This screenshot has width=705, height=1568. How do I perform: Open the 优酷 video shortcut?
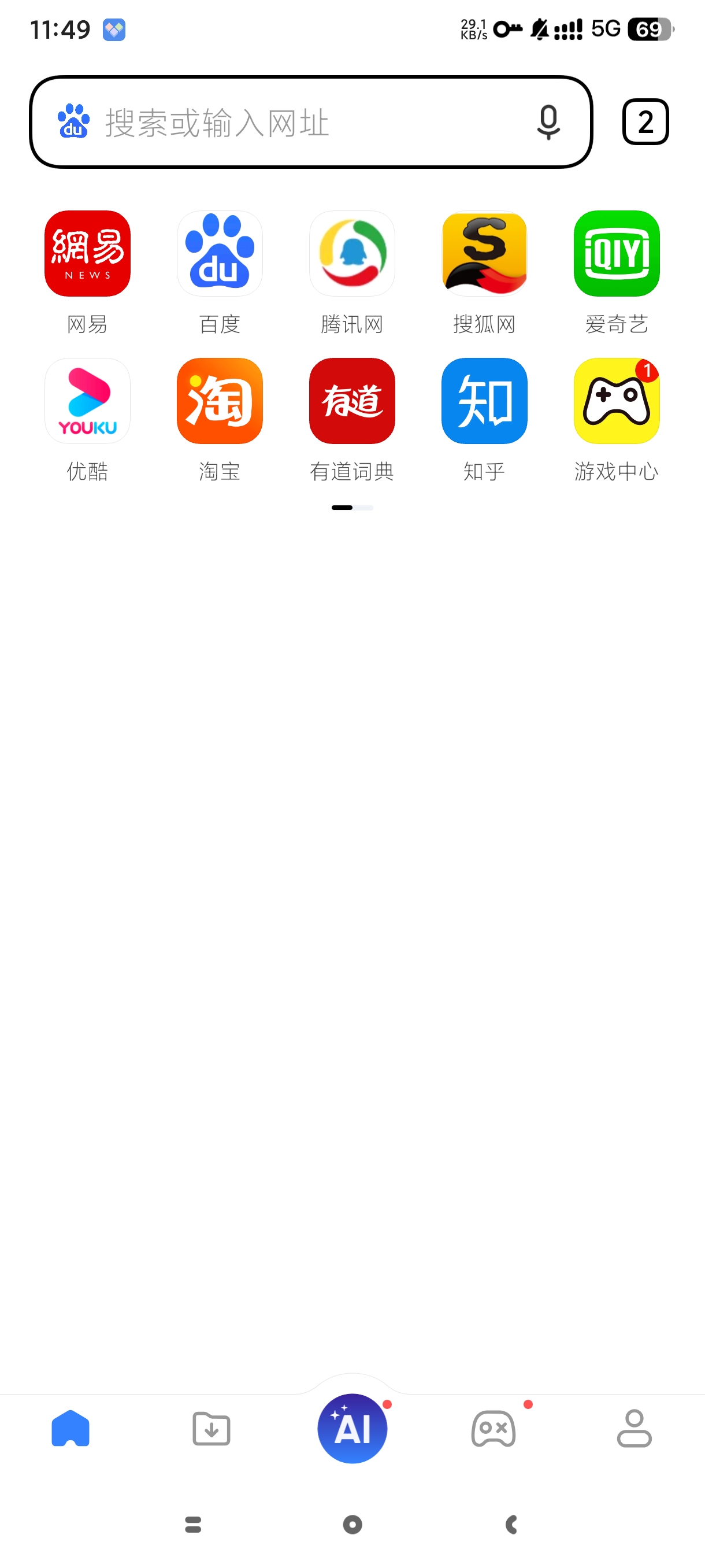click(88, 401)
